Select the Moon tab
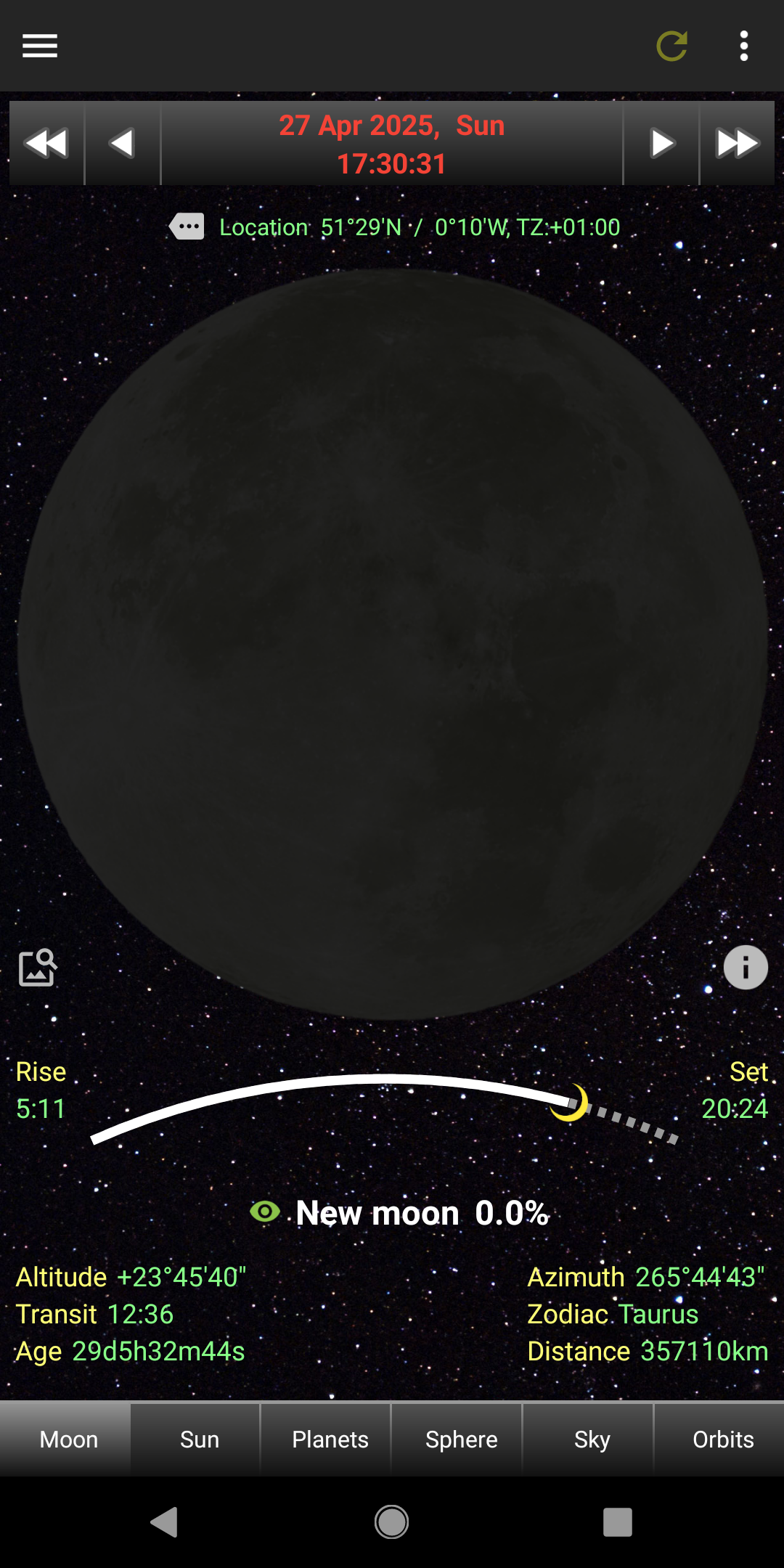Image resolution: width=784 pixels, height=1568 pixels. point(69,1440)
